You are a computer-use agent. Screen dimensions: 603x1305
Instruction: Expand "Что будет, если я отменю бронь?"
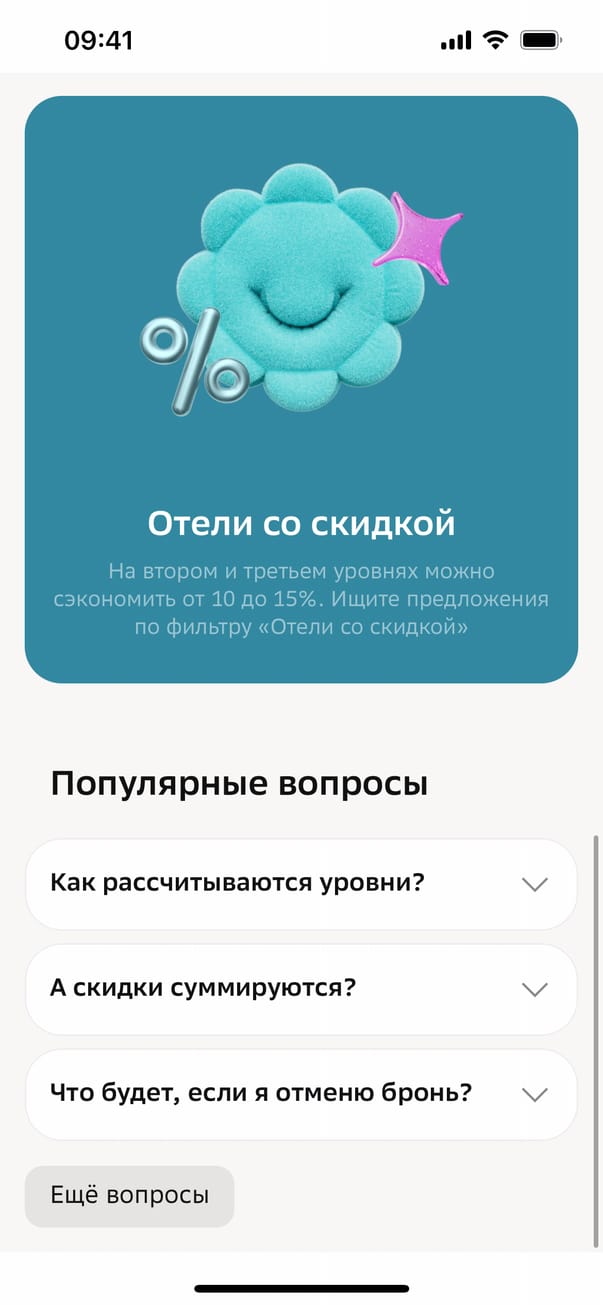click(x=300, y=1094)
